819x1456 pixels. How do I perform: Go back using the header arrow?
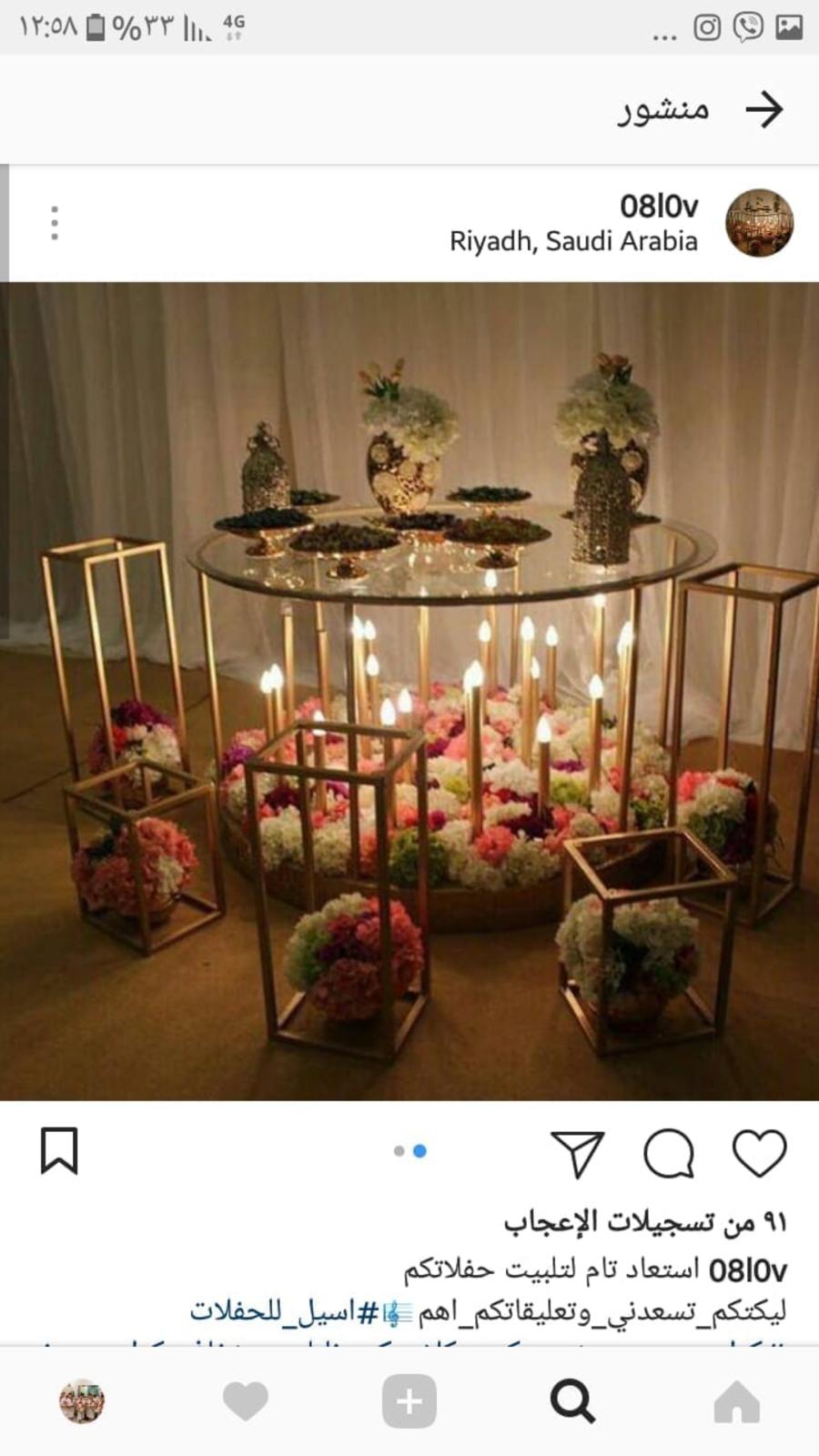(x=763, y=110)
